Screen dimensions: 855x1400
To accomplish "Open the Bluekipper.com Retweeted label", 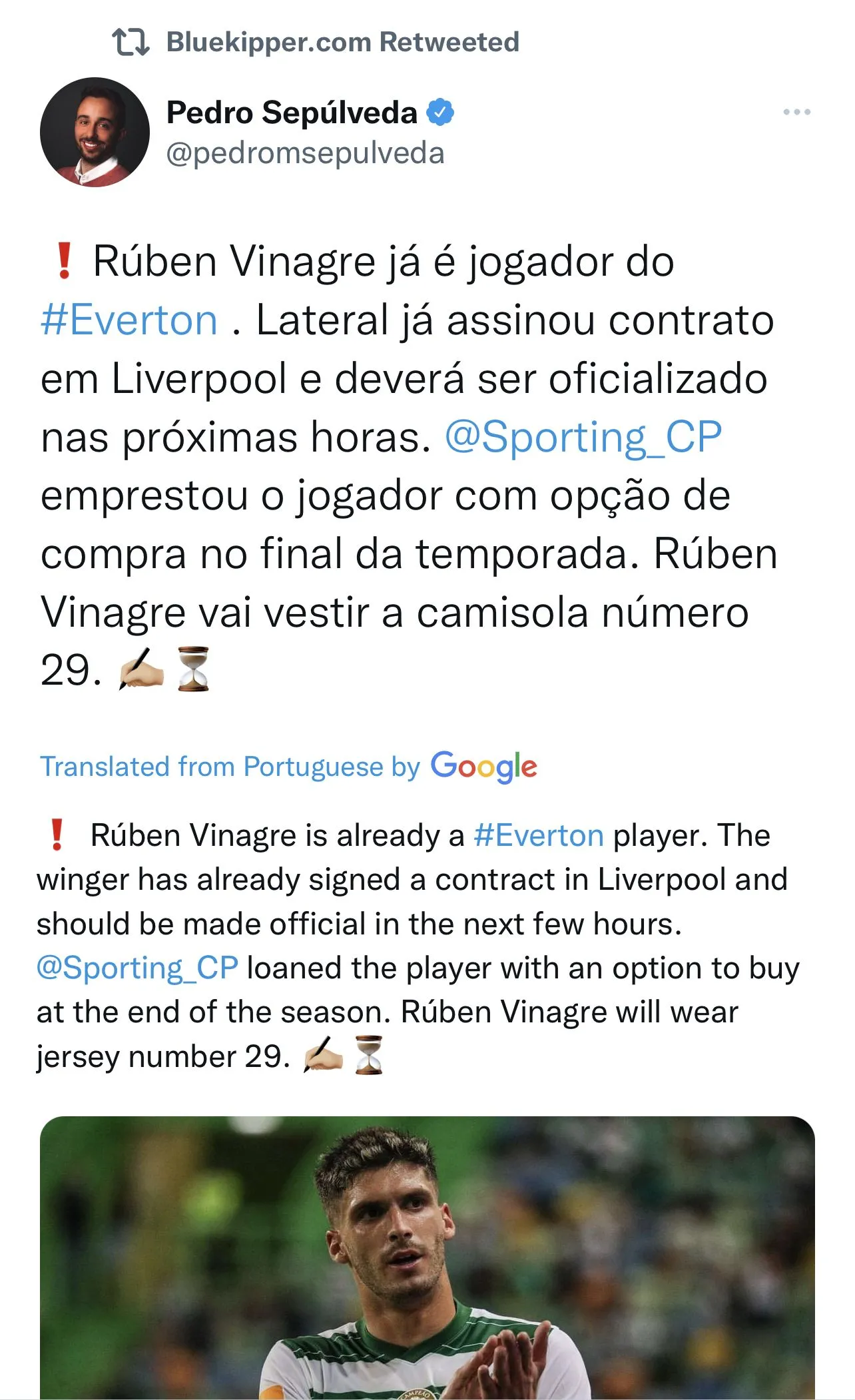I will 342,42.
